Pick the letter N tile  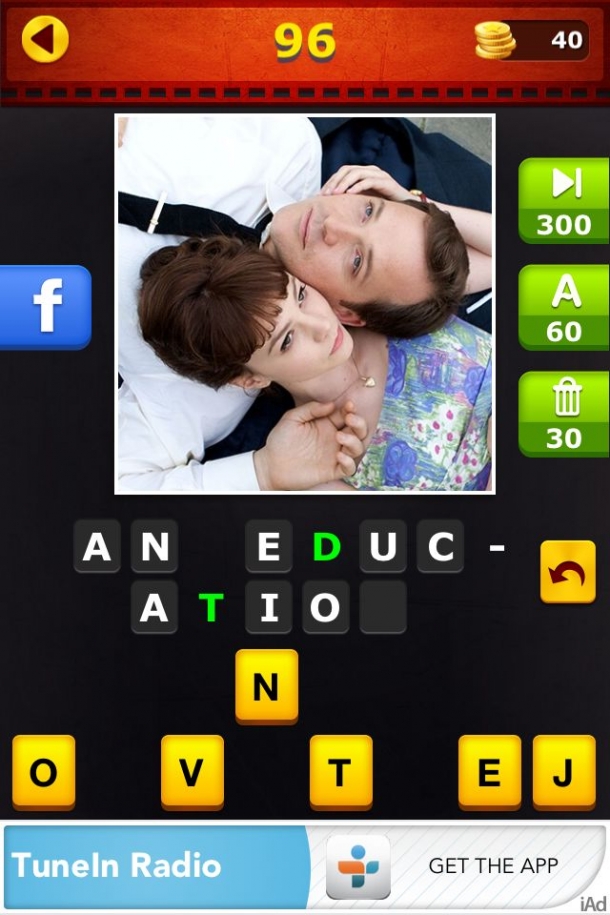[x=266, y=685]
